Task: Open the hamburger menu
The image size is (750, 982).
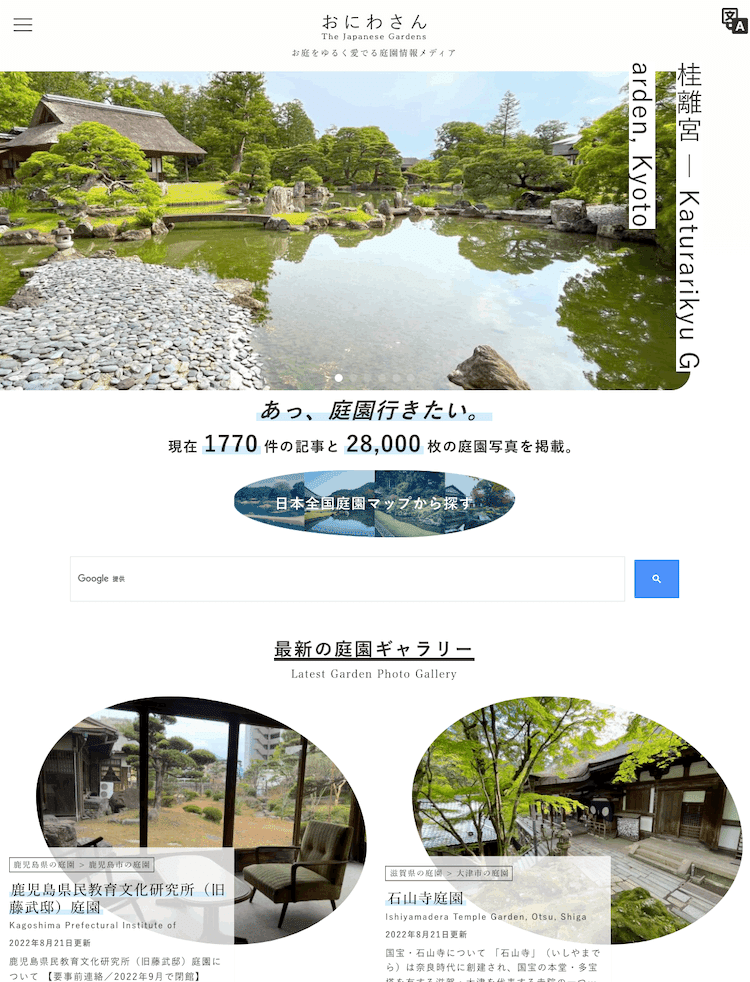Action: pos(23,25)
